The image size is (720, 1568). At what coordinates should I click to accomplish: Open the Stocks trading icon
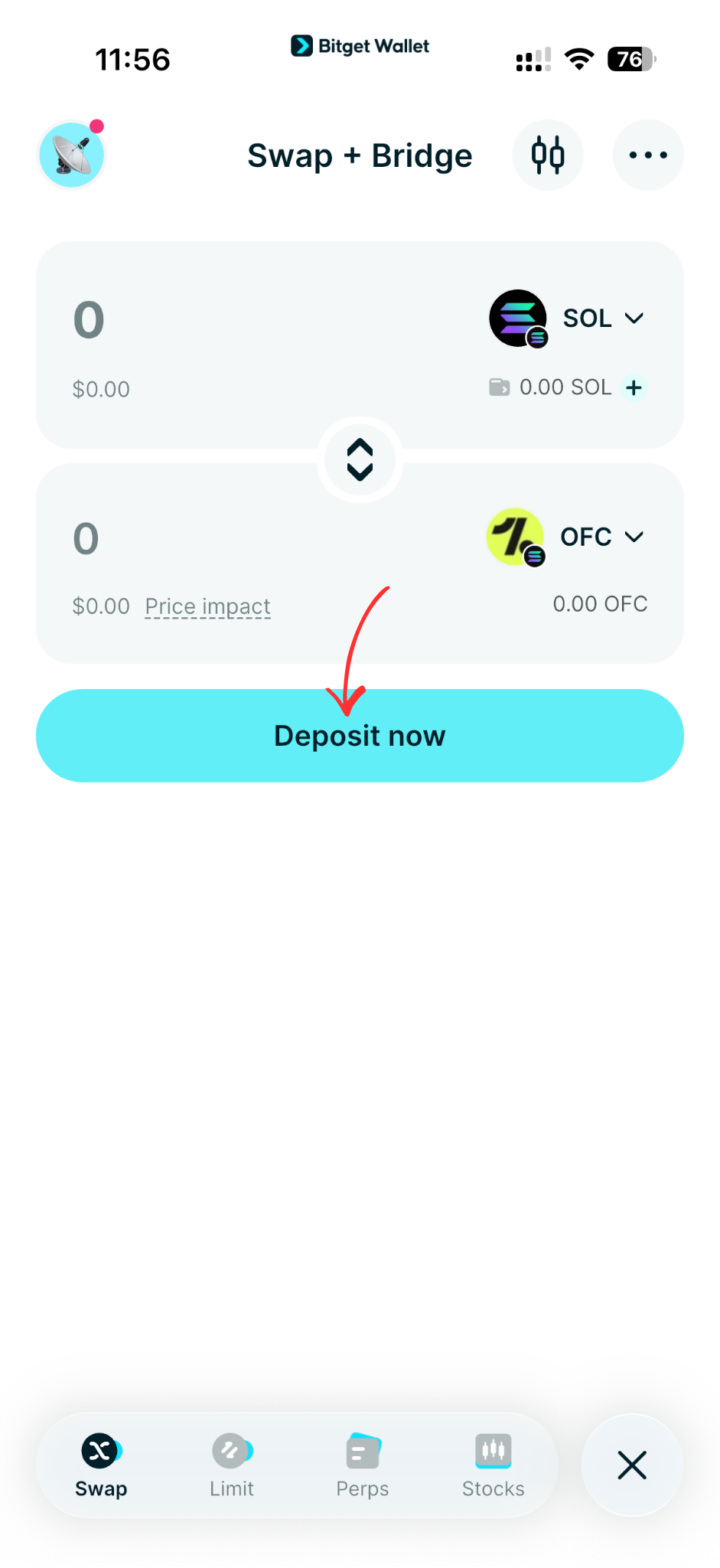coord(493,1449)
